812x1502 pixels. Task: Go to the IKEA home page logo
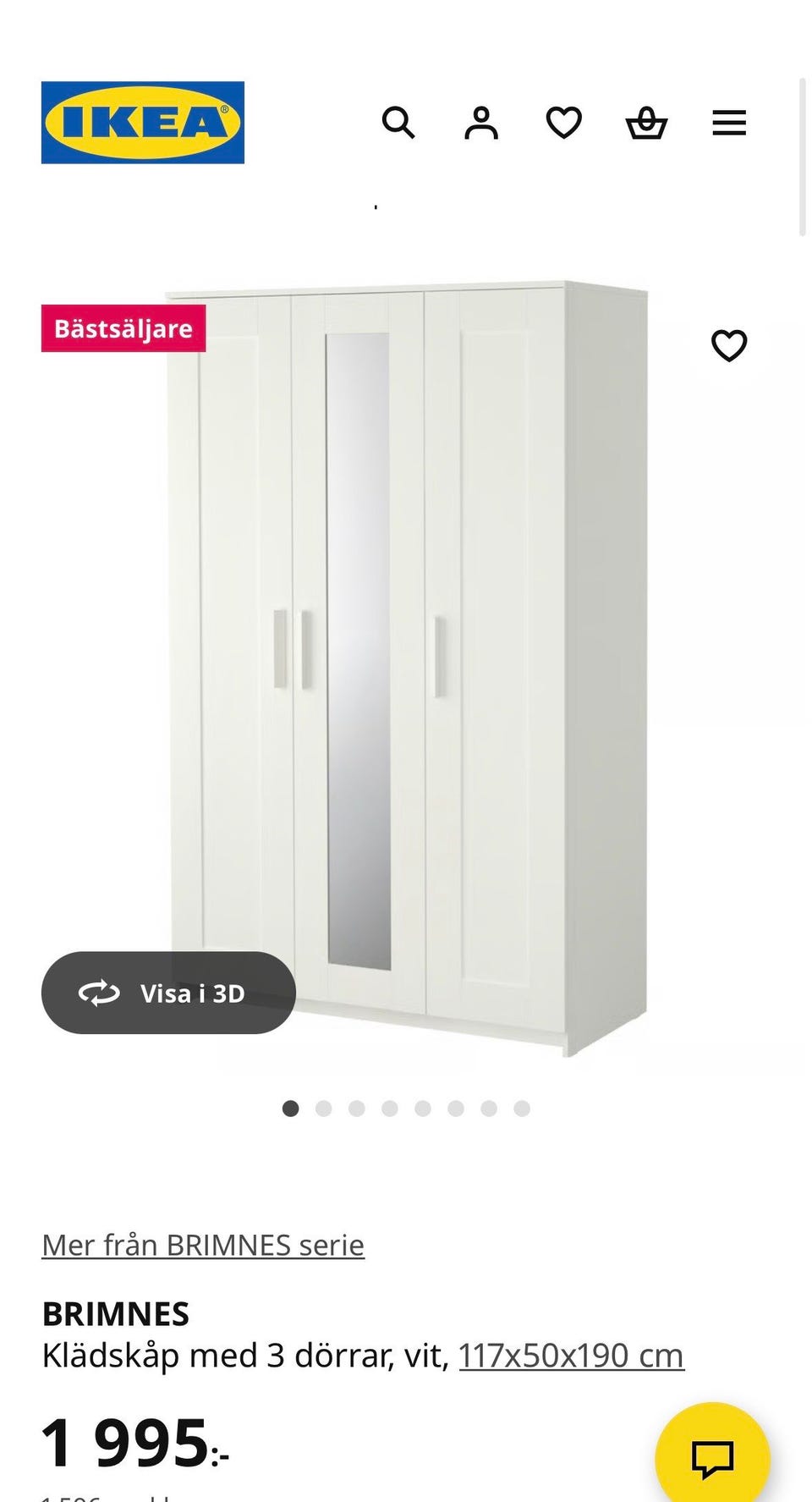143,123
